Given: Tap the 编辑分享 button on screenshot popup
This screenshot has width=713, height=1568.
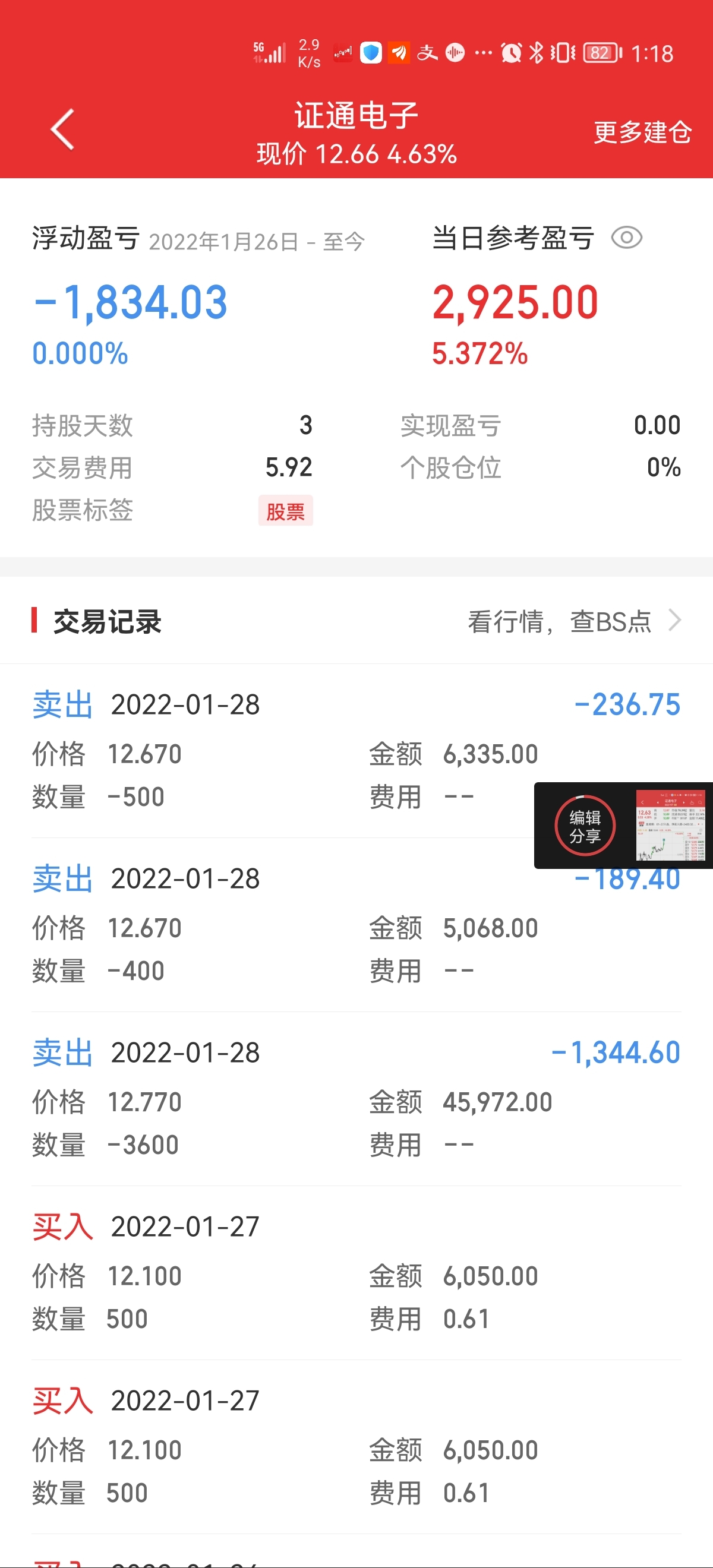Looking at the screenshot, I should [585, 826].
